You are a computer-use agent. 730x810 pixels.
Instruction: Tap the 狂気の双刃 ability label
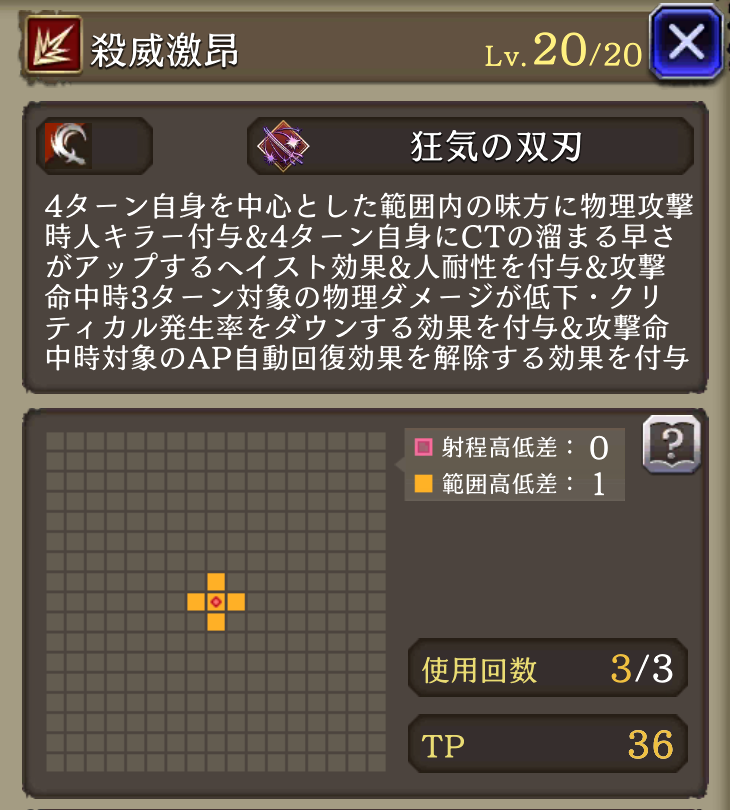(x=470, y=147)
